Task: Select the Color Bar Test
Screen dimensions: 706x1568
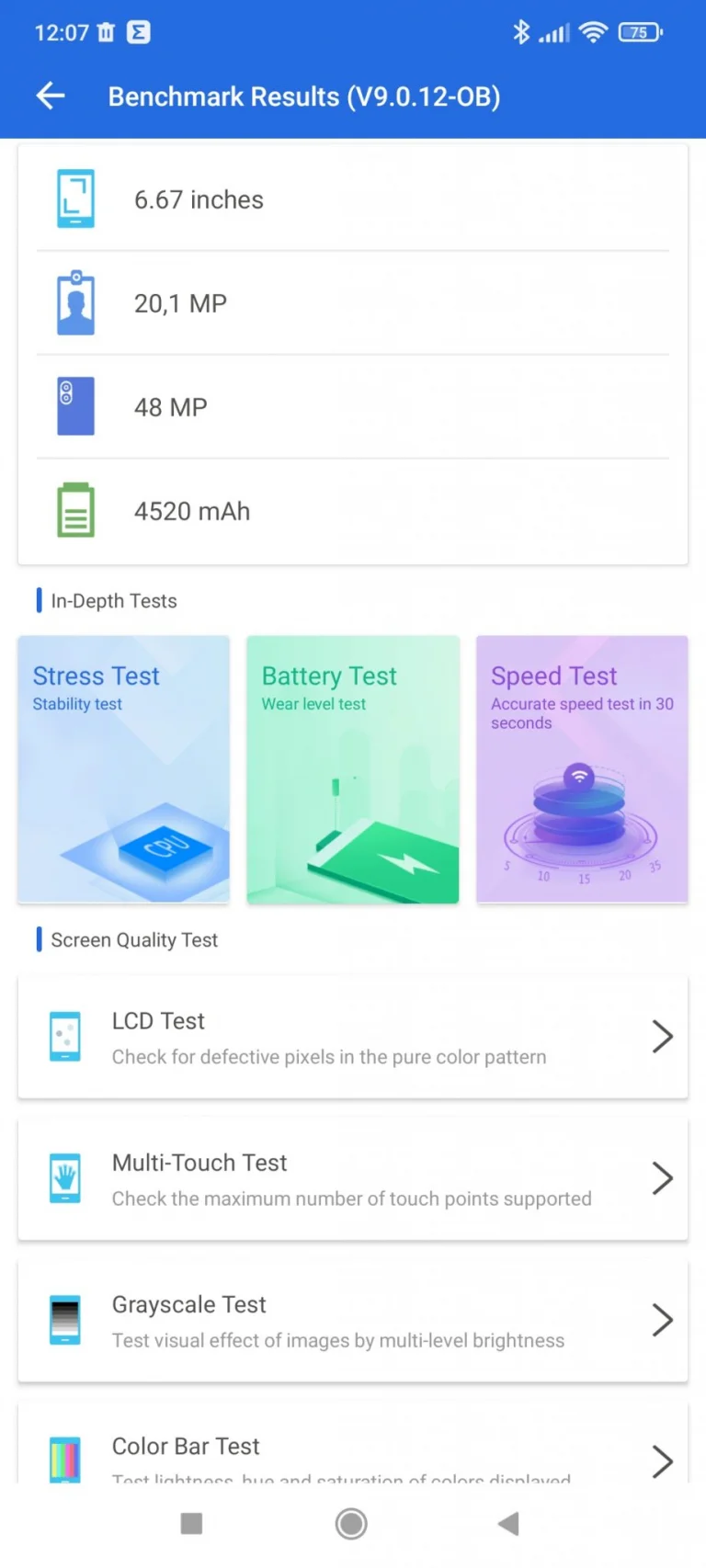Action: point(353,1442)
